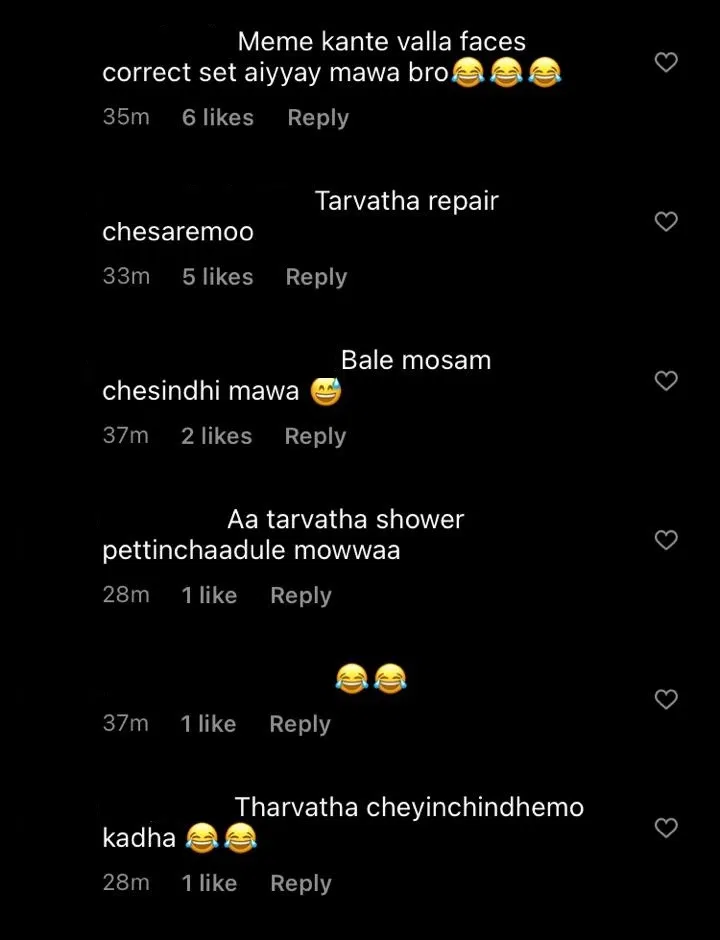Like the 'Bale mosam chesindhi mawa' comment
The image size is (720, 940).
tap(666, 381)
